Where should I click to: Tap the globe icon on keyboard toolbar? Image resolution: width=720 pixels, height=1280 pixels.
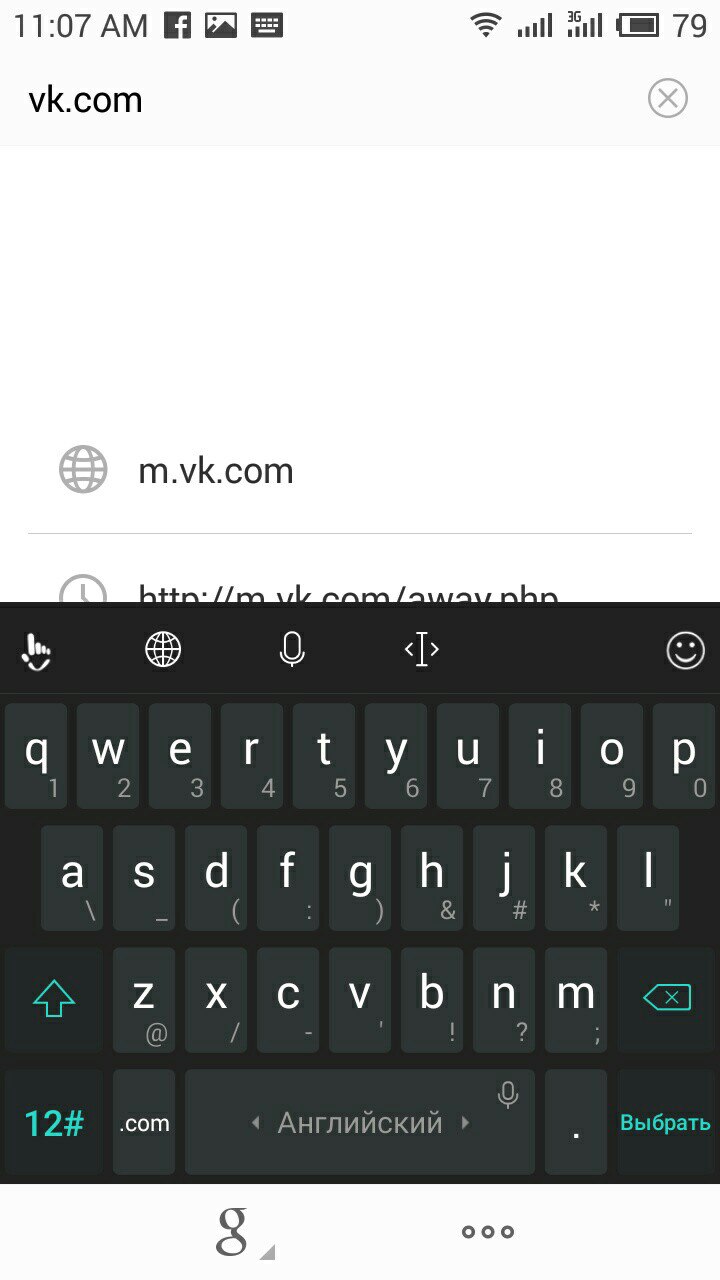[x=163, y=650]
